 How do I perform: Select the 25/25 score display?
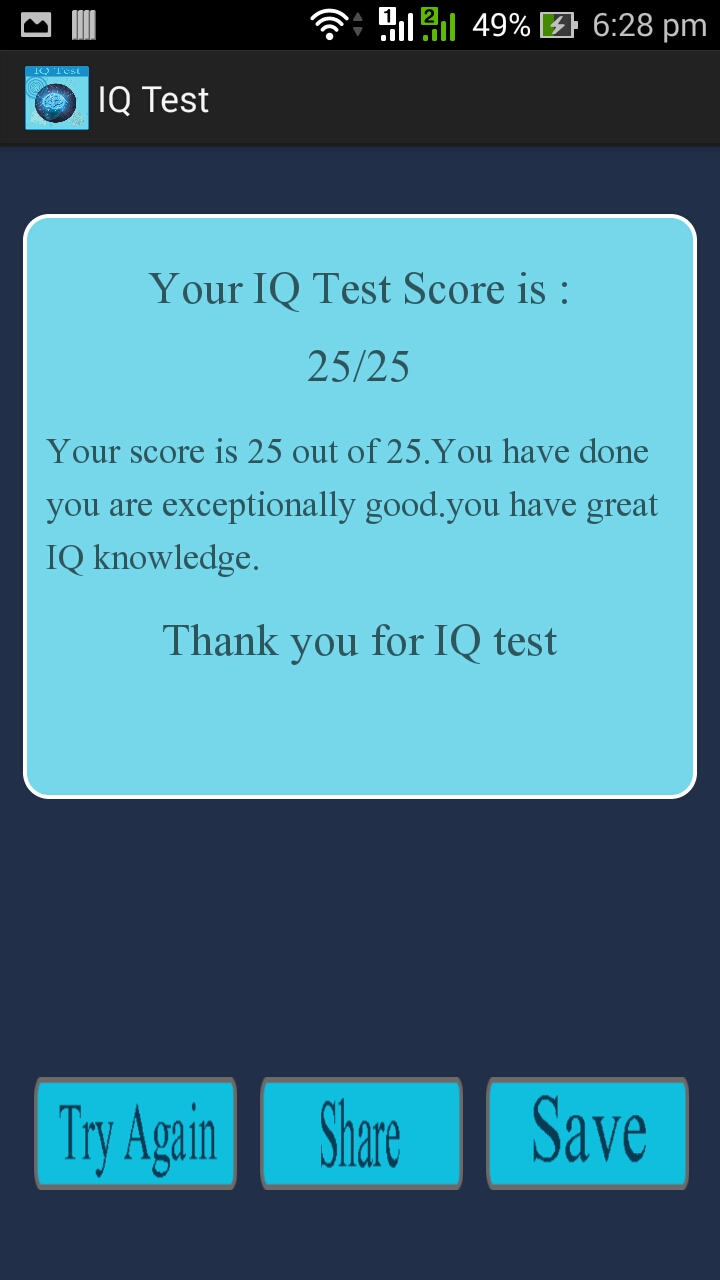coord(360,366)
